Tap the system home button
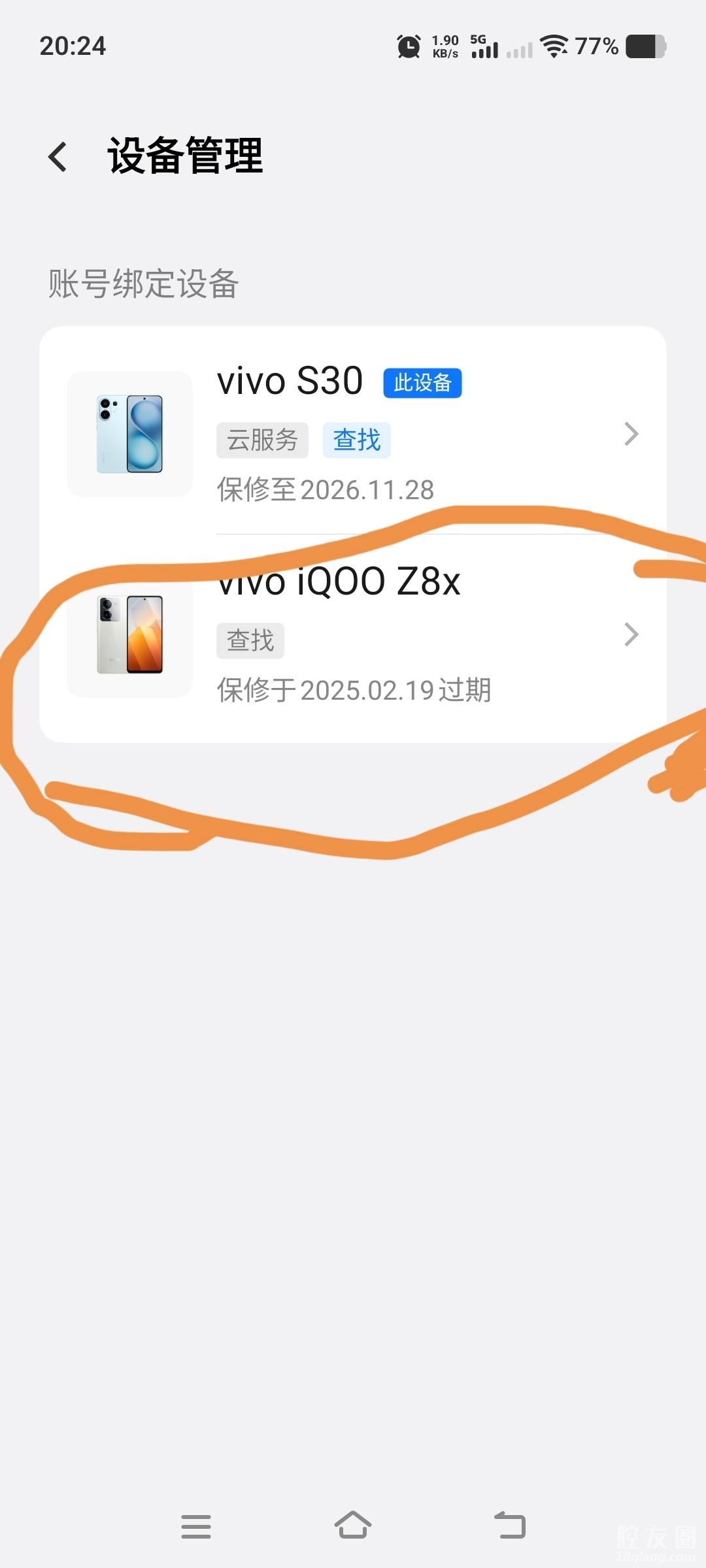This screenshot has width=706, height=1568. [x=353, y=1526]
